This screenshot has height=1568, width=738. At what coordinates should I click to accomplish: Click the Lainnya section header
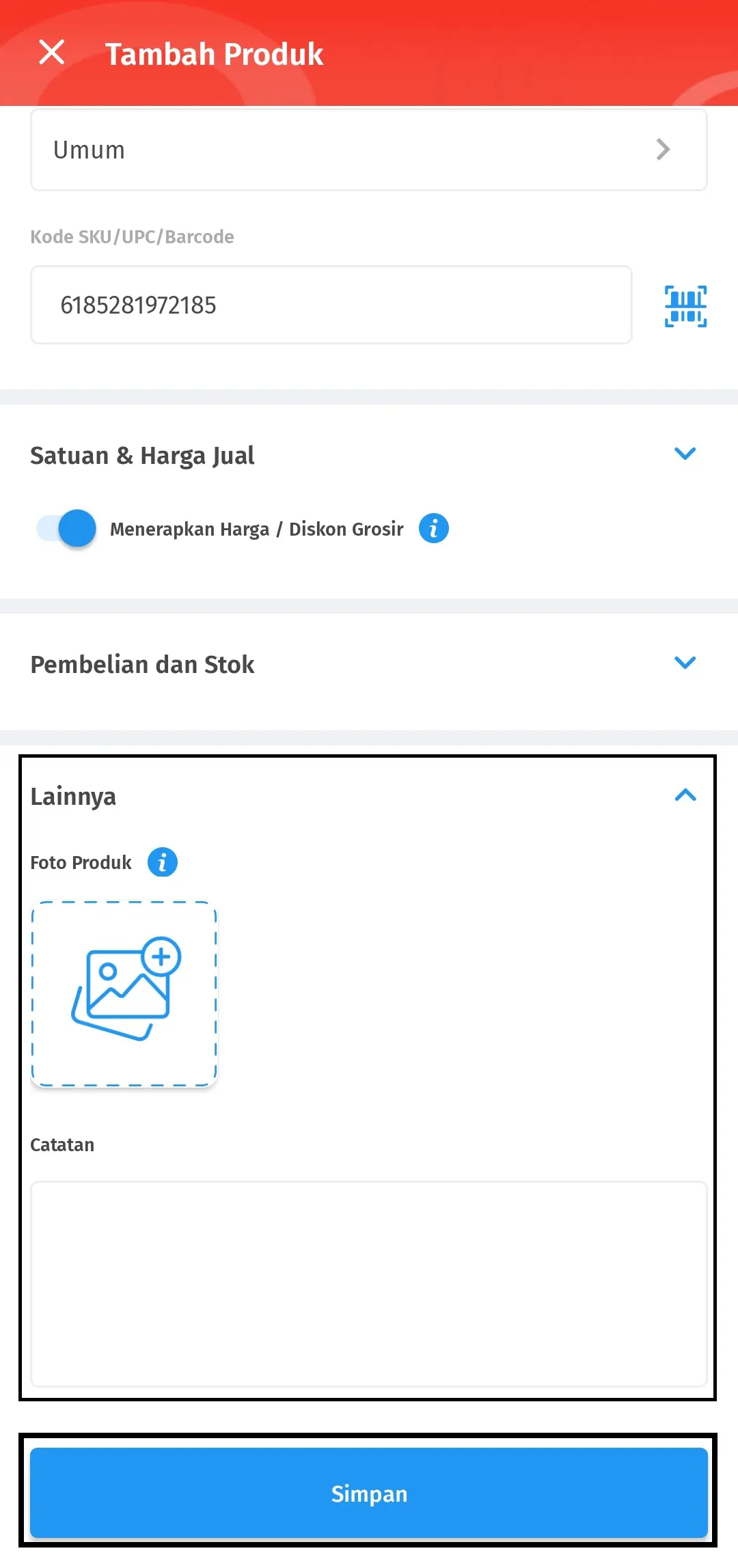(73, 796)
